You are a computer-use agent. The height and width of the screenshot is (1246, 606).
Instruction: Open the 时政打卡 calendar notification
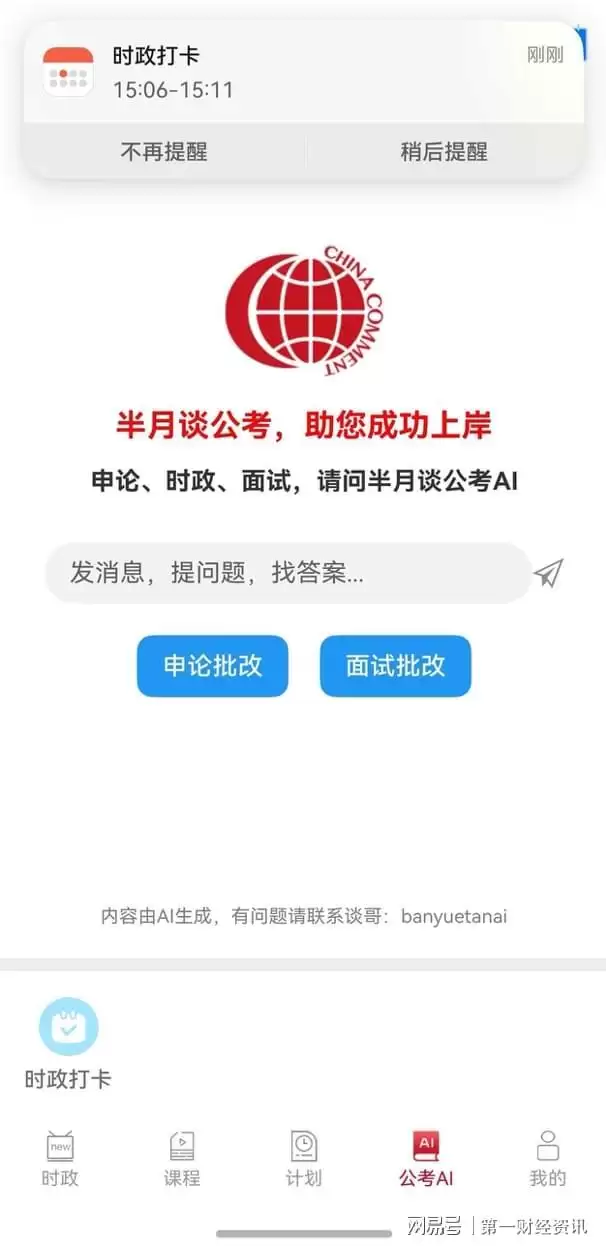point(300,73)
